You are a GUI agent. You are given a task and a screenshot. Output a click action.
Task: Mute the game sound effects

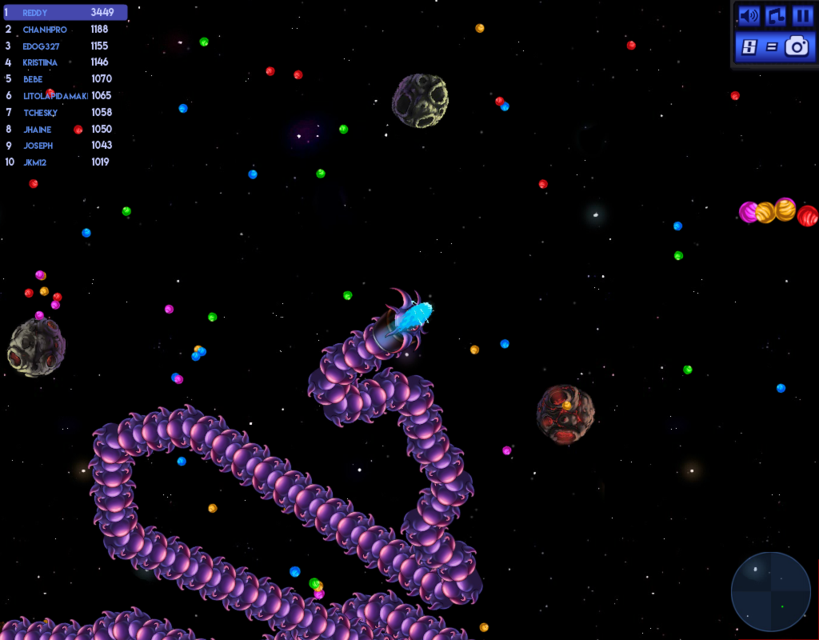point(748,16)
